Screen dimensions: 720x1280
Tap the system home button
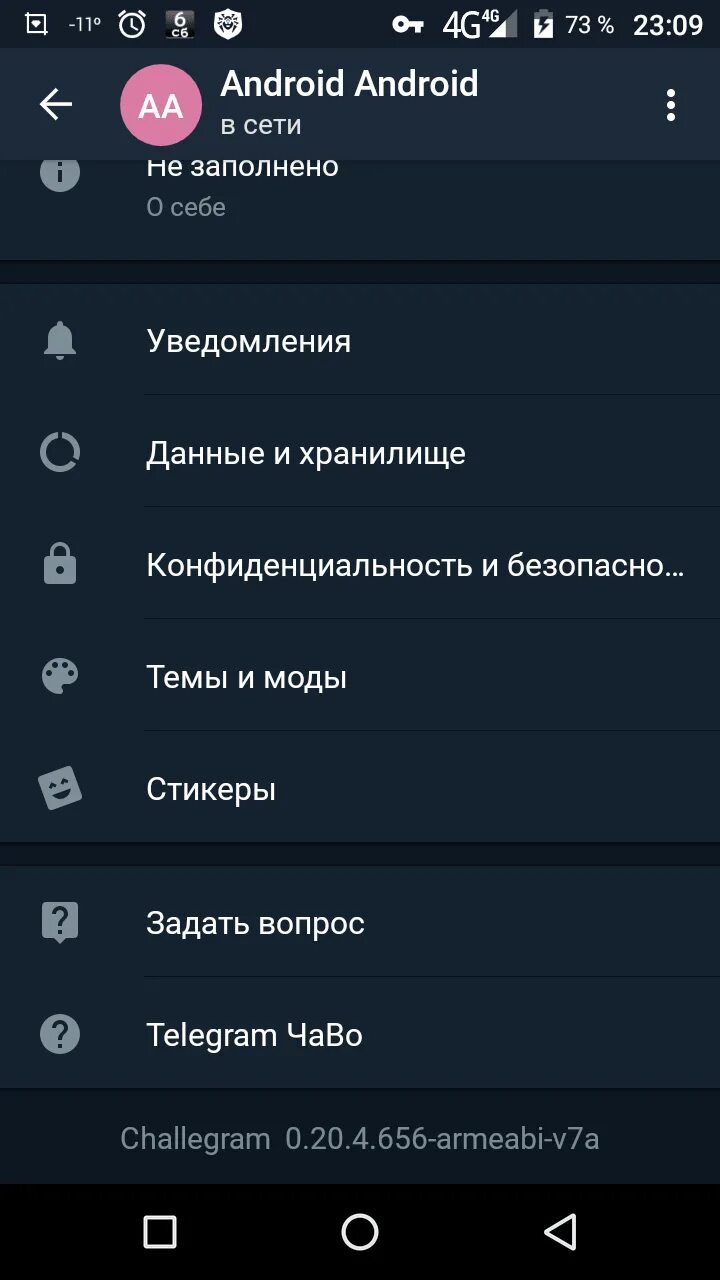[360, 1232]
